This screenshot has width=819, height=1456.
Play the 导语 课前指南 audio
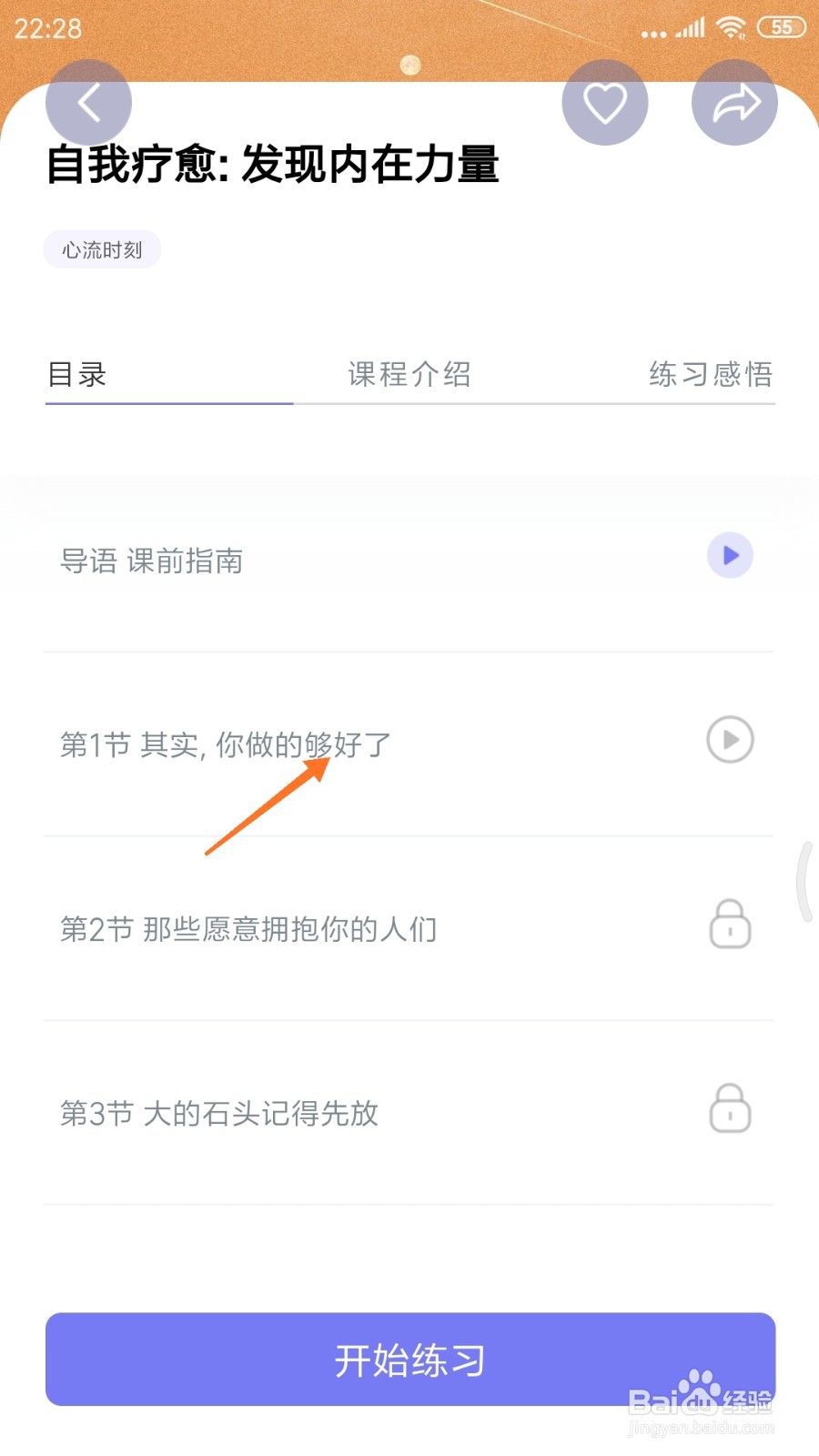pyautogui.click(x=730, y=555)
